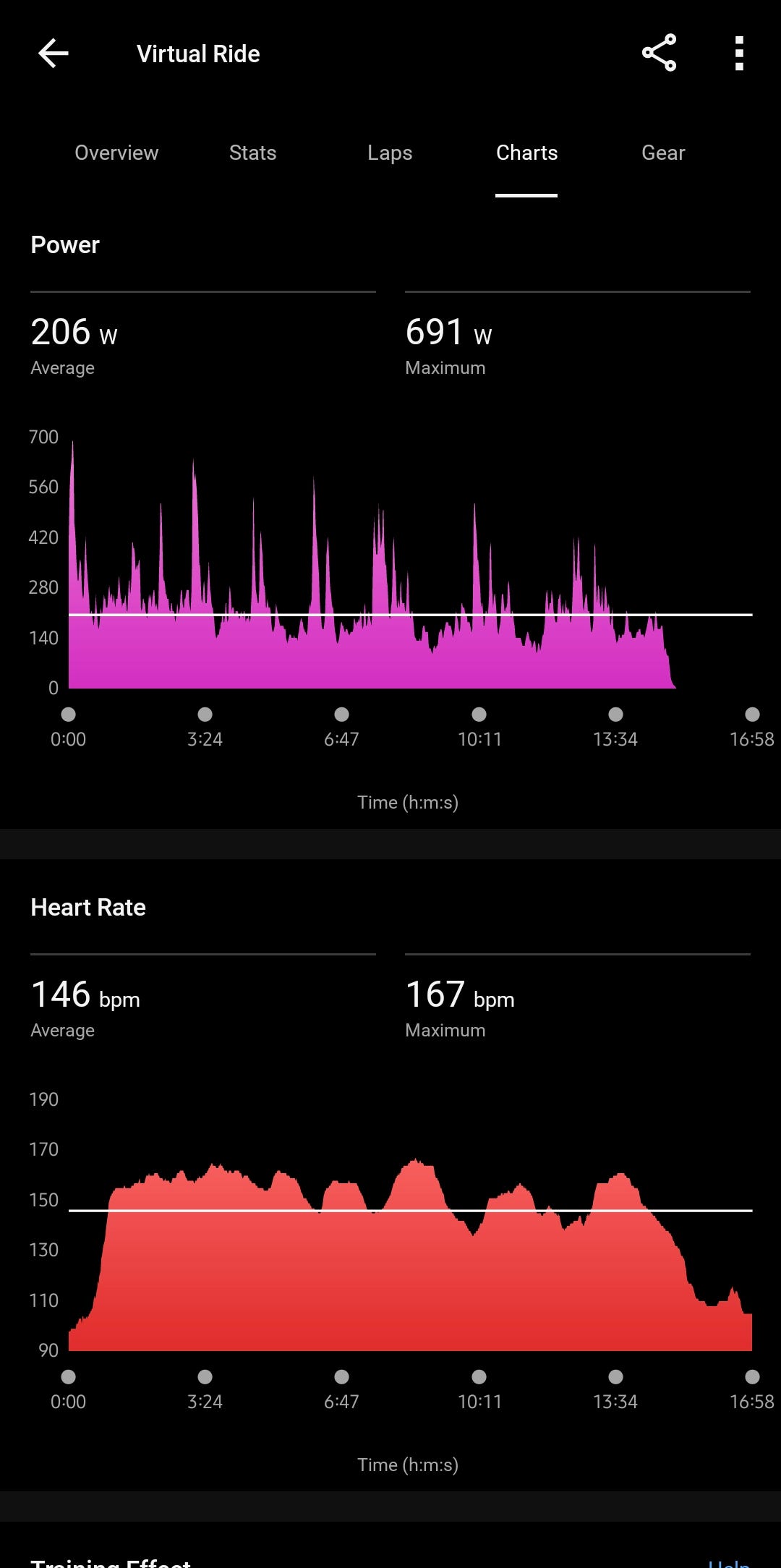This screenshot has width=781, height=1568.
Task: Share this Virtual Ride activity
Action: coord(659,53)
